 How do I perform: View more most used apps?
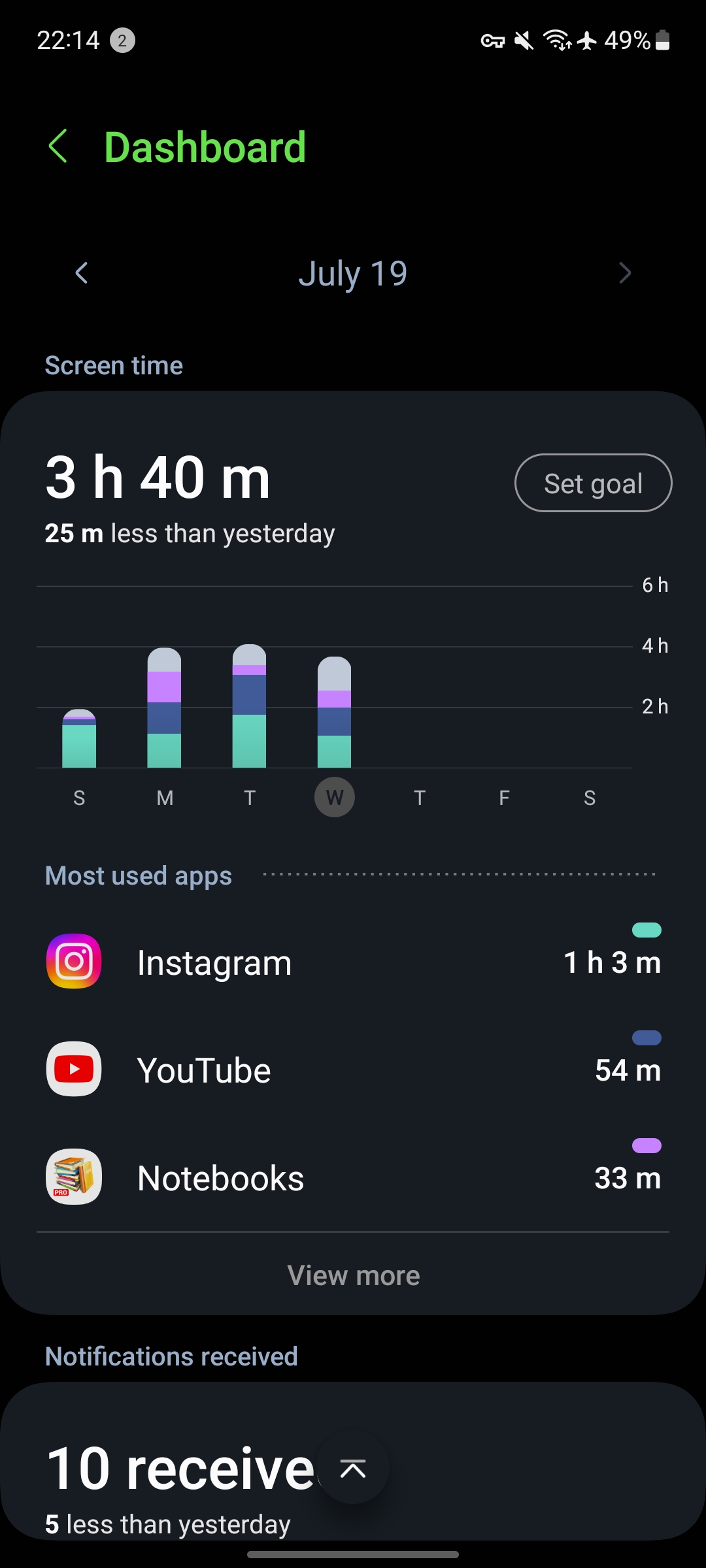353,1275
